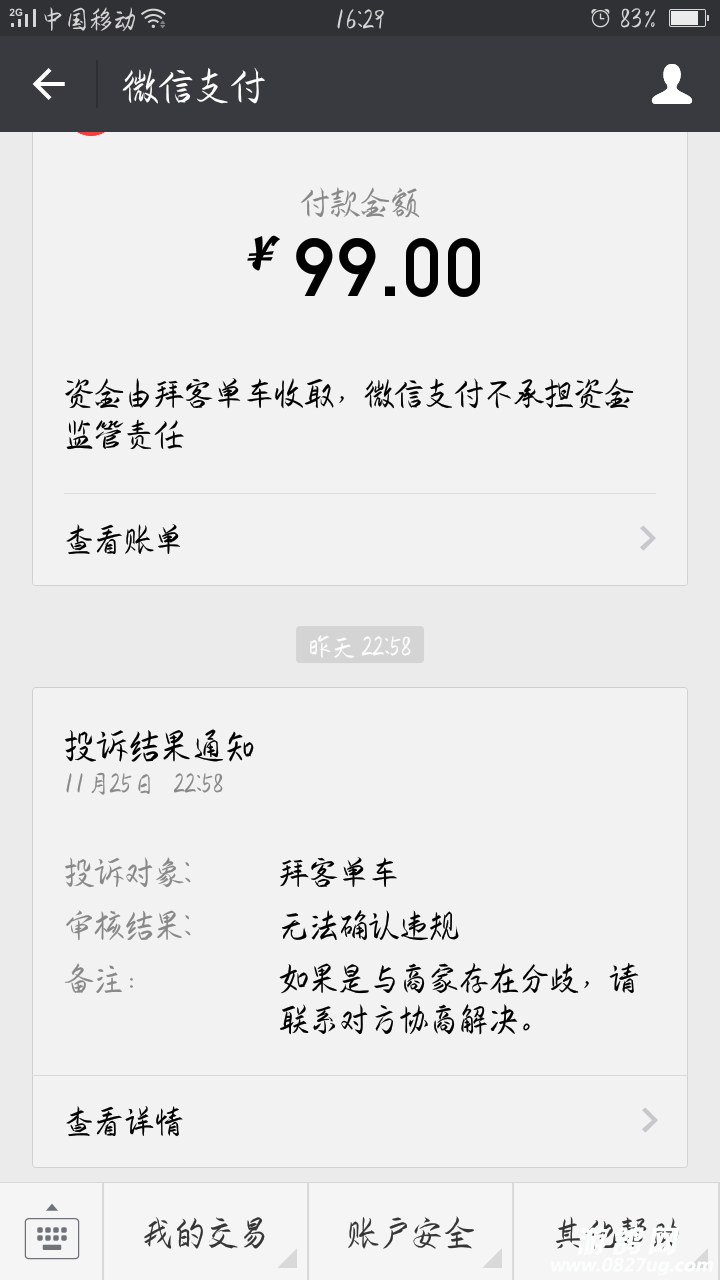The image size is (720, 1280).
Task: Open the account profile icon
Action: 671,85
